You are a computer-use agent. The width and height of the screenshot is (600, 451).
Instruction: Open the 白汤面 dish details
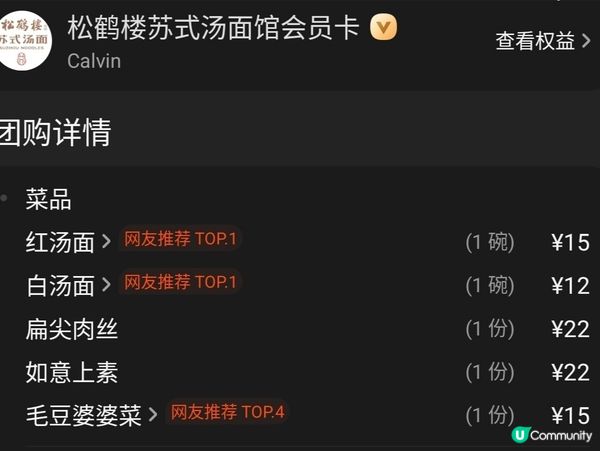(67, 285)
